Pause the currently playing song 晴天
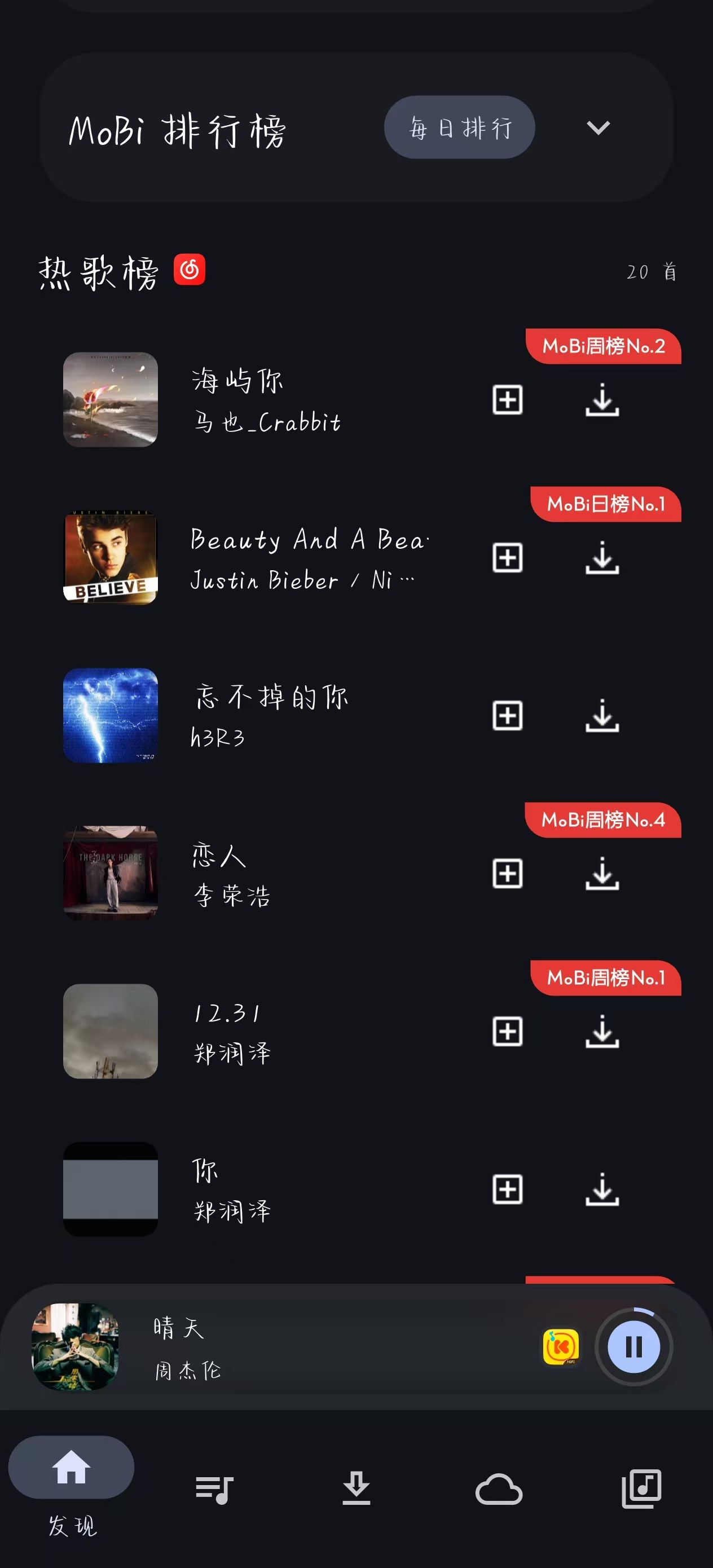The height and width of the screenshot is (1568, 713). pyautogui.click(x=634, y=1347)
